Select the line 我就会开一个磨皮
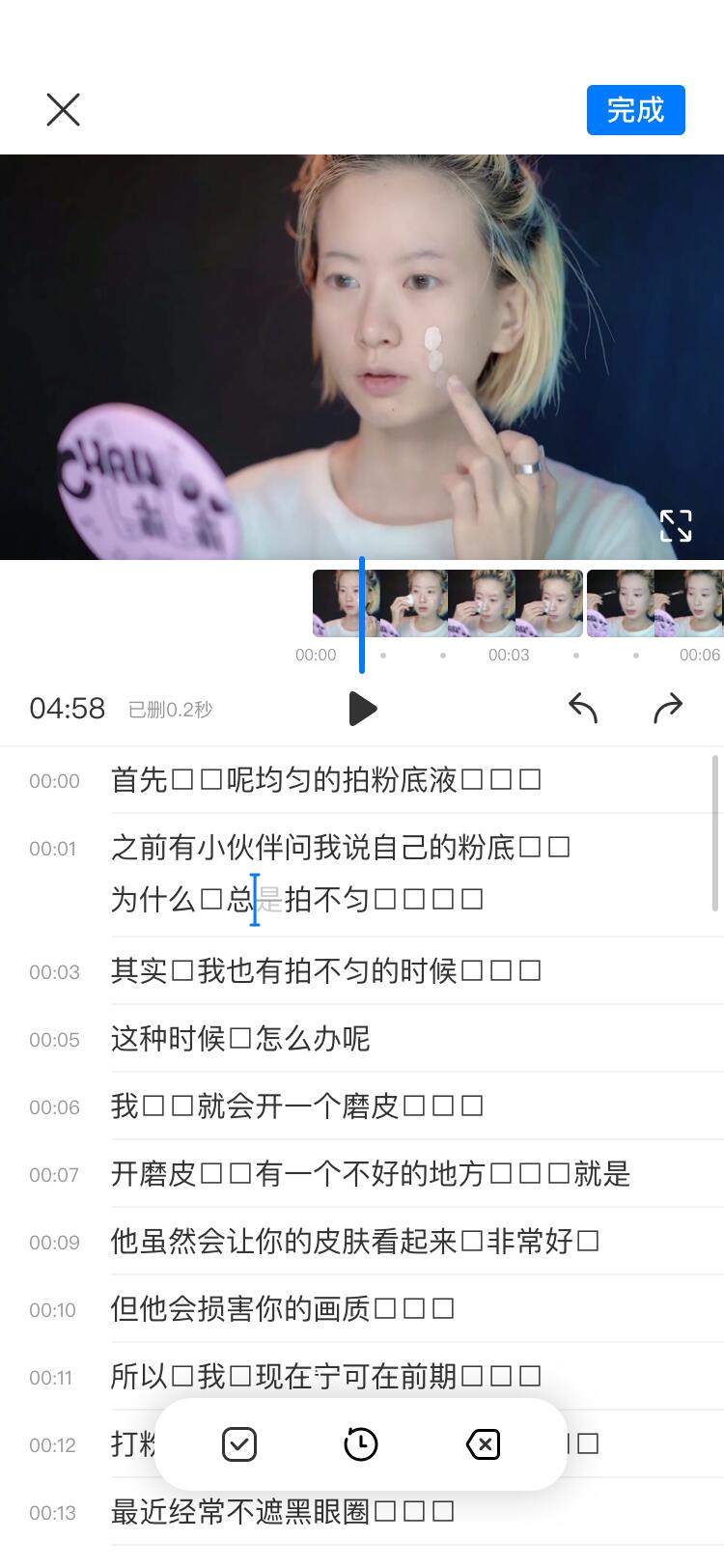The height and width of the screenshot is (1568, 724). [x=296, y=1106]
